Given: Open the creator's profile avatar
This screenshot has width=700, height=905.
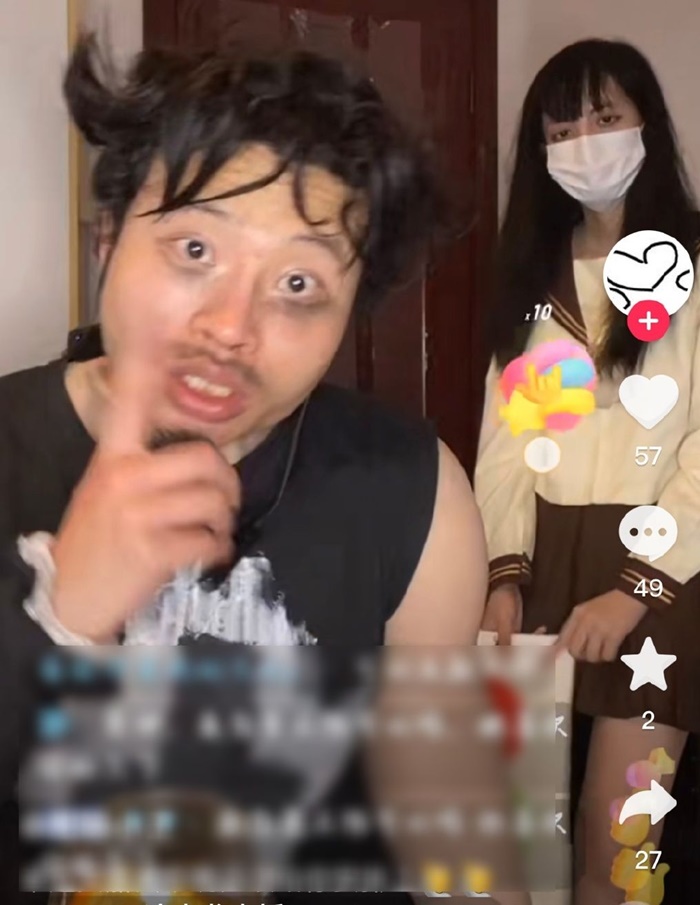Looking at the screenshot, I should point(648,271).
